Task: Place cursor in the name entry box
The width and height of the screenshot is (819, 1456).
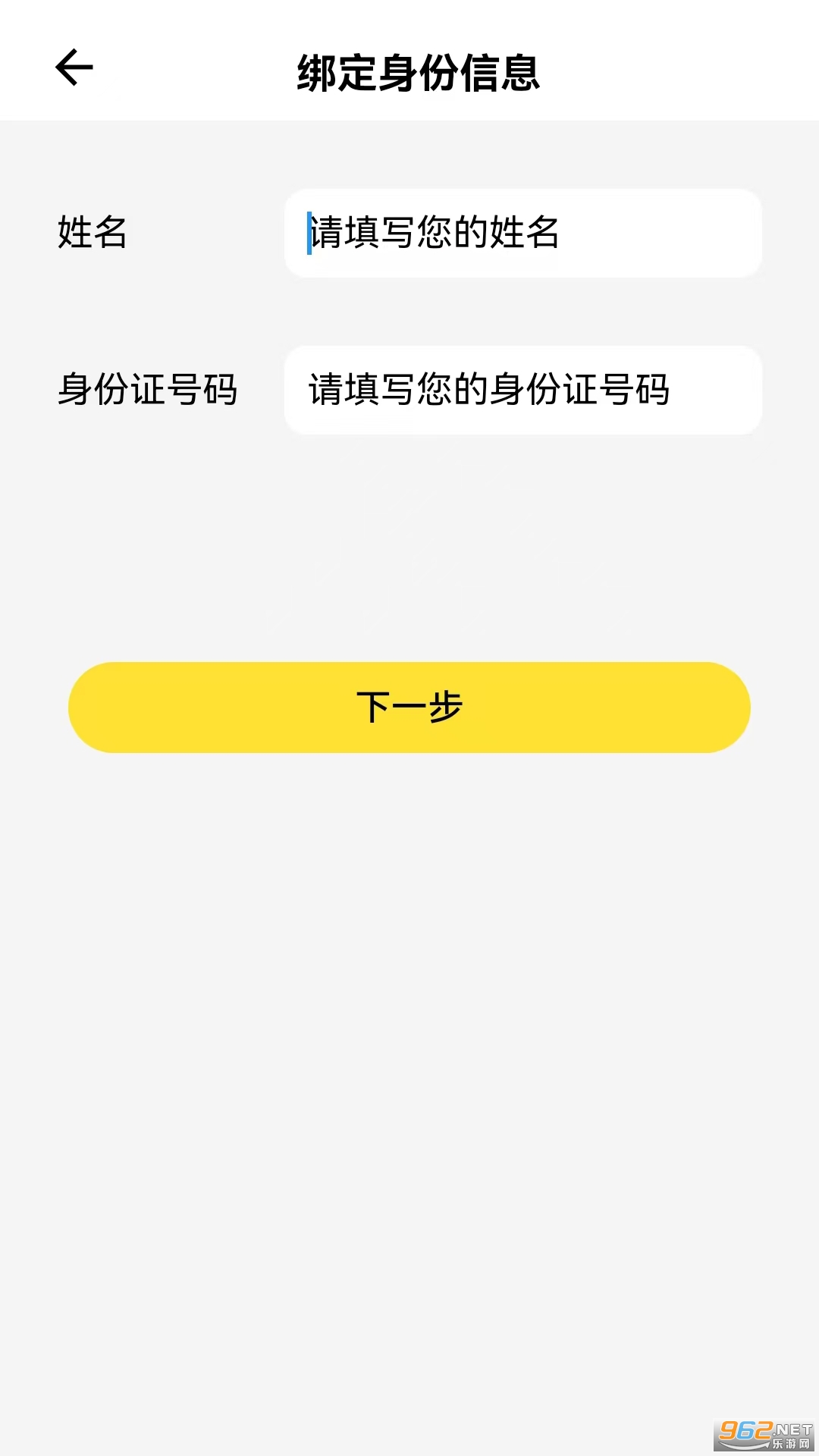Action: (x=523, y=233)
